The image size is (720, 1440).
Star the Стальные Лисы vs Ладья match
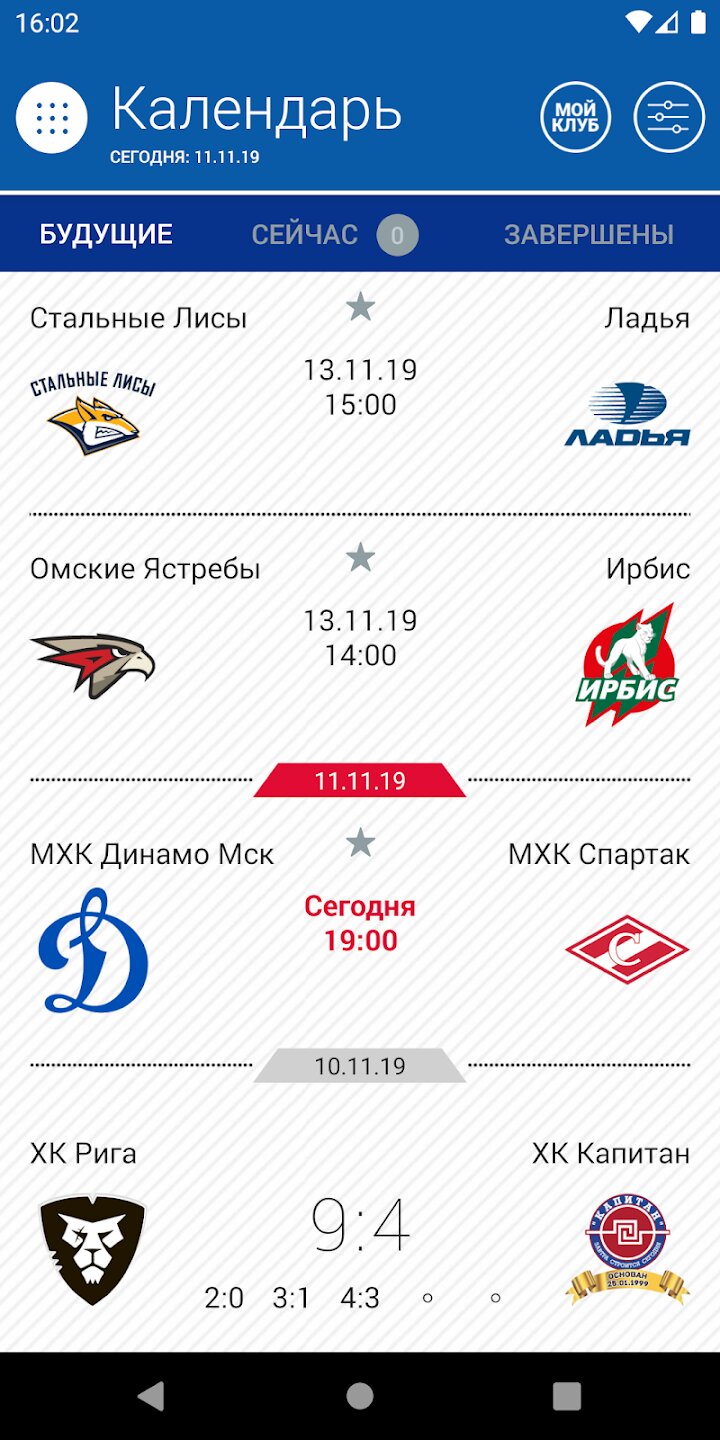360,307
